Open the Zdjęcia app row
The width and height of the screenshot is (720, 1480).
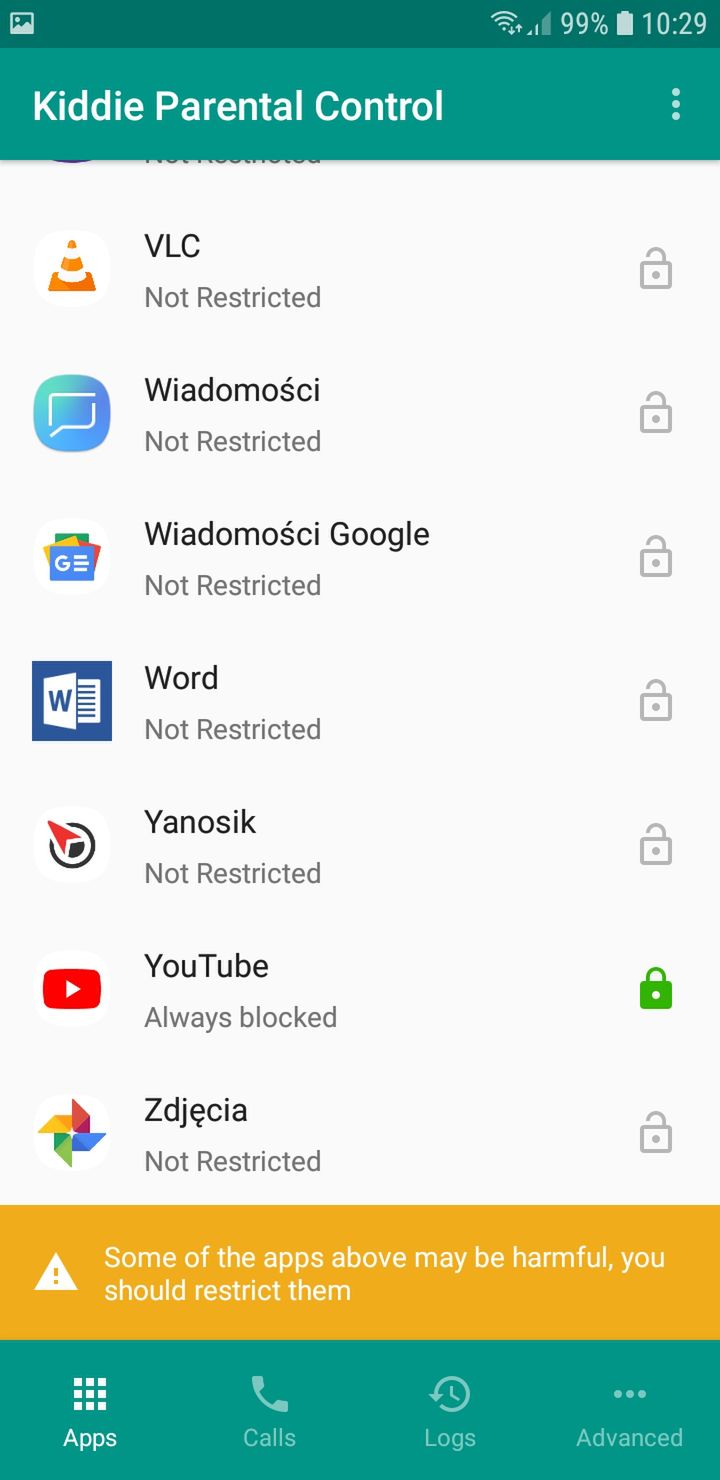(360, 1134)
